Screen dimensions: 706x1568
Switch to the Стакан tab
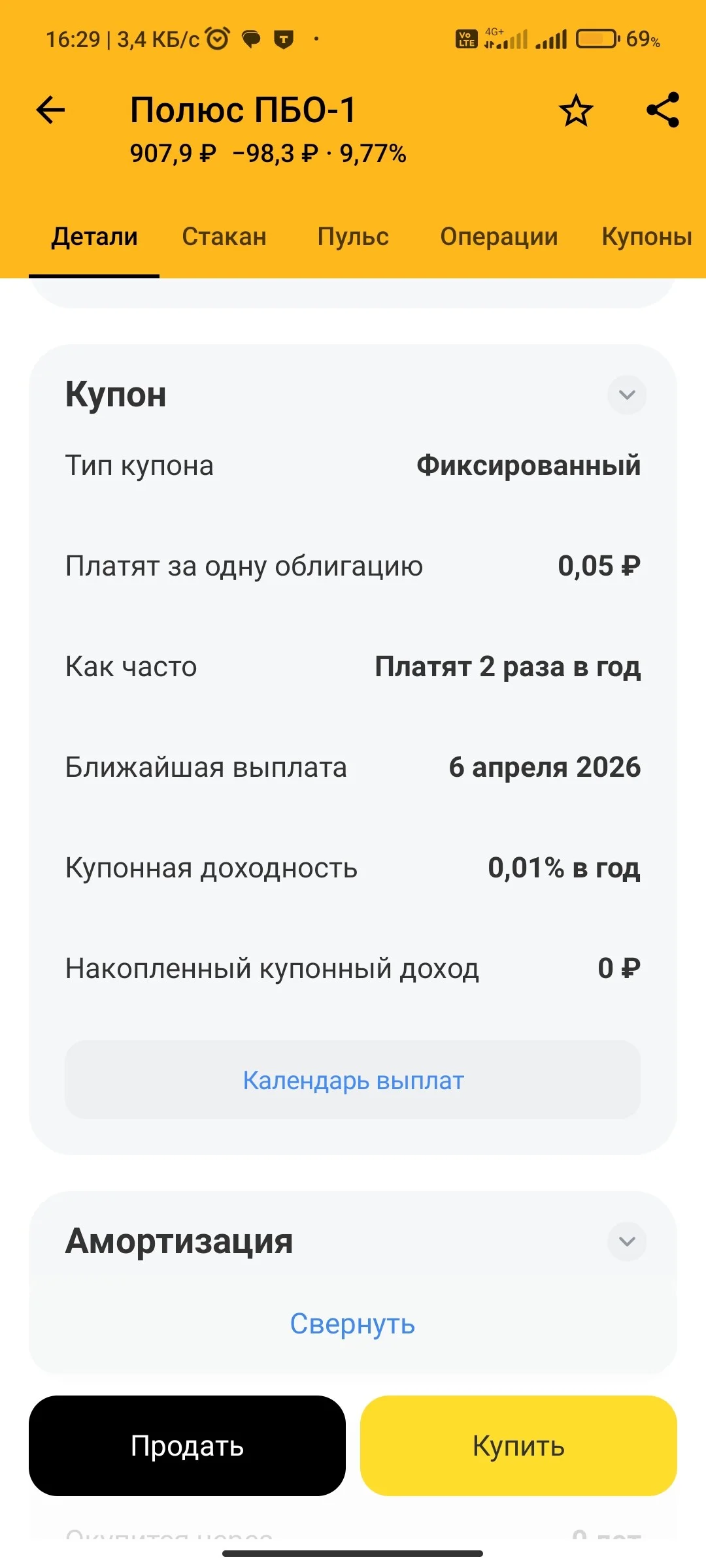[224, 237]
